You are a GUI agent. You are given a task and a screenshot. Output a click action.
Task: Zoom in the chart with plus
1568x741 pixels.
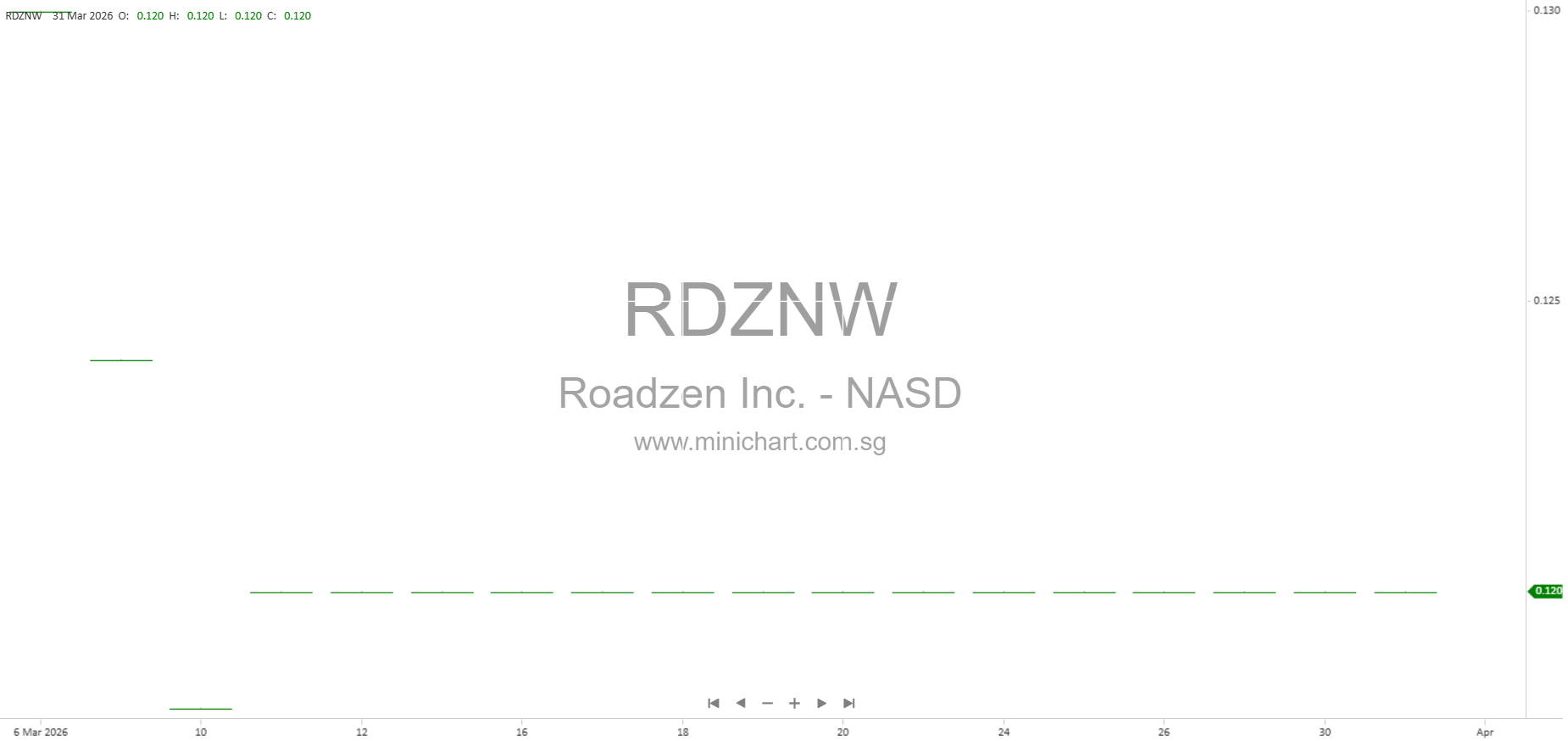pos(794,703)
